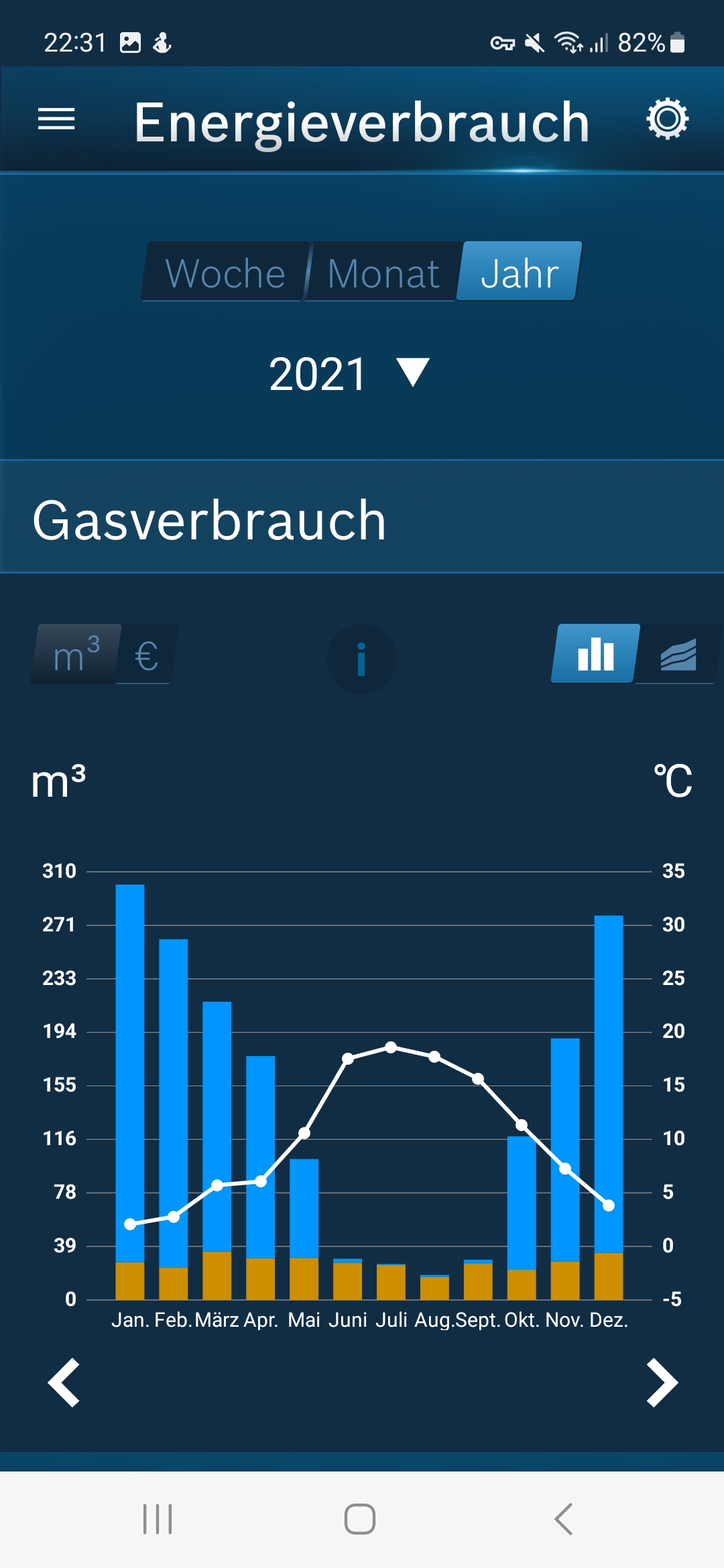Show consumption in cubic meters
The height and width of the screenshot is (1568, 724).
point(76,655)
